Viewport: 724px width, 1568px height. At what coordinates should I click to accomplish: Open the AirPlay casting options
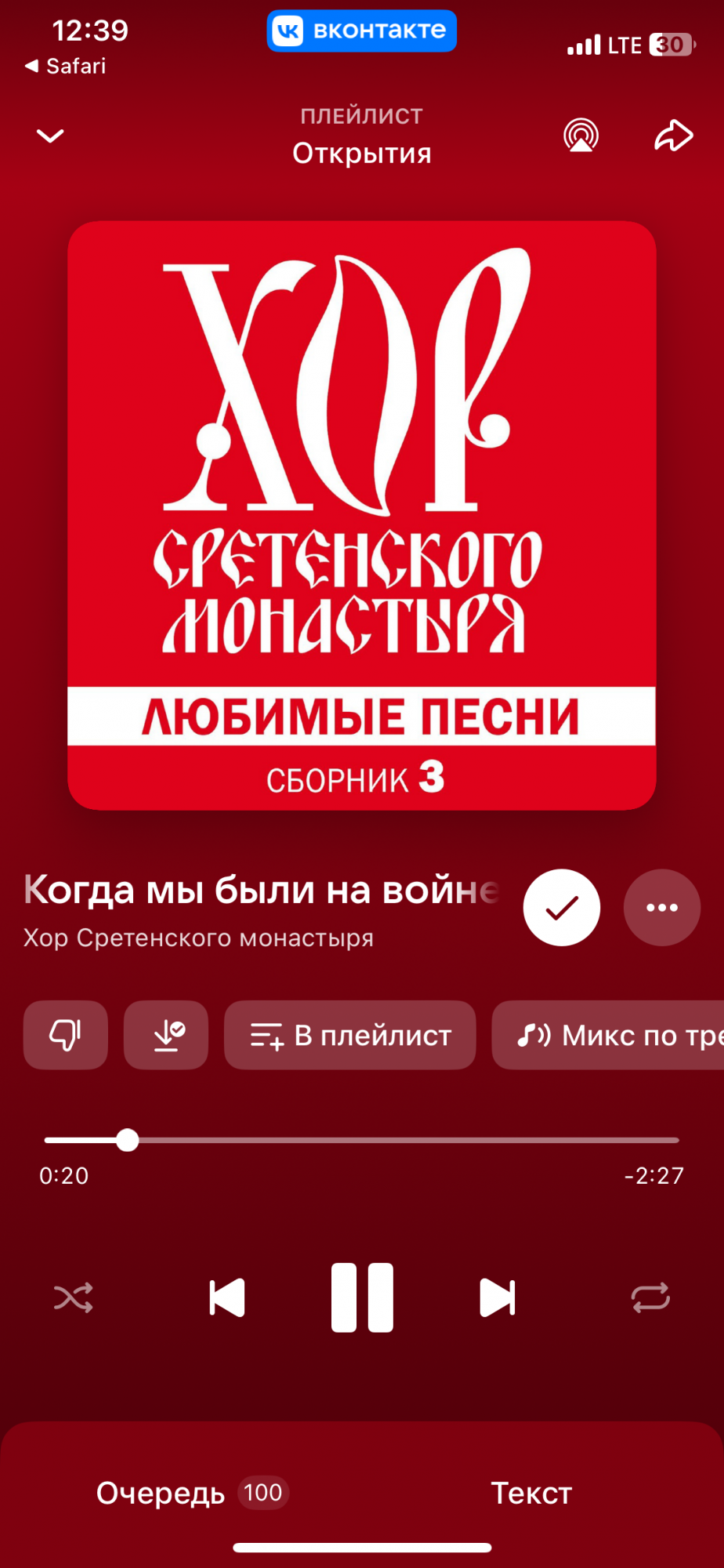pos(581,135)
